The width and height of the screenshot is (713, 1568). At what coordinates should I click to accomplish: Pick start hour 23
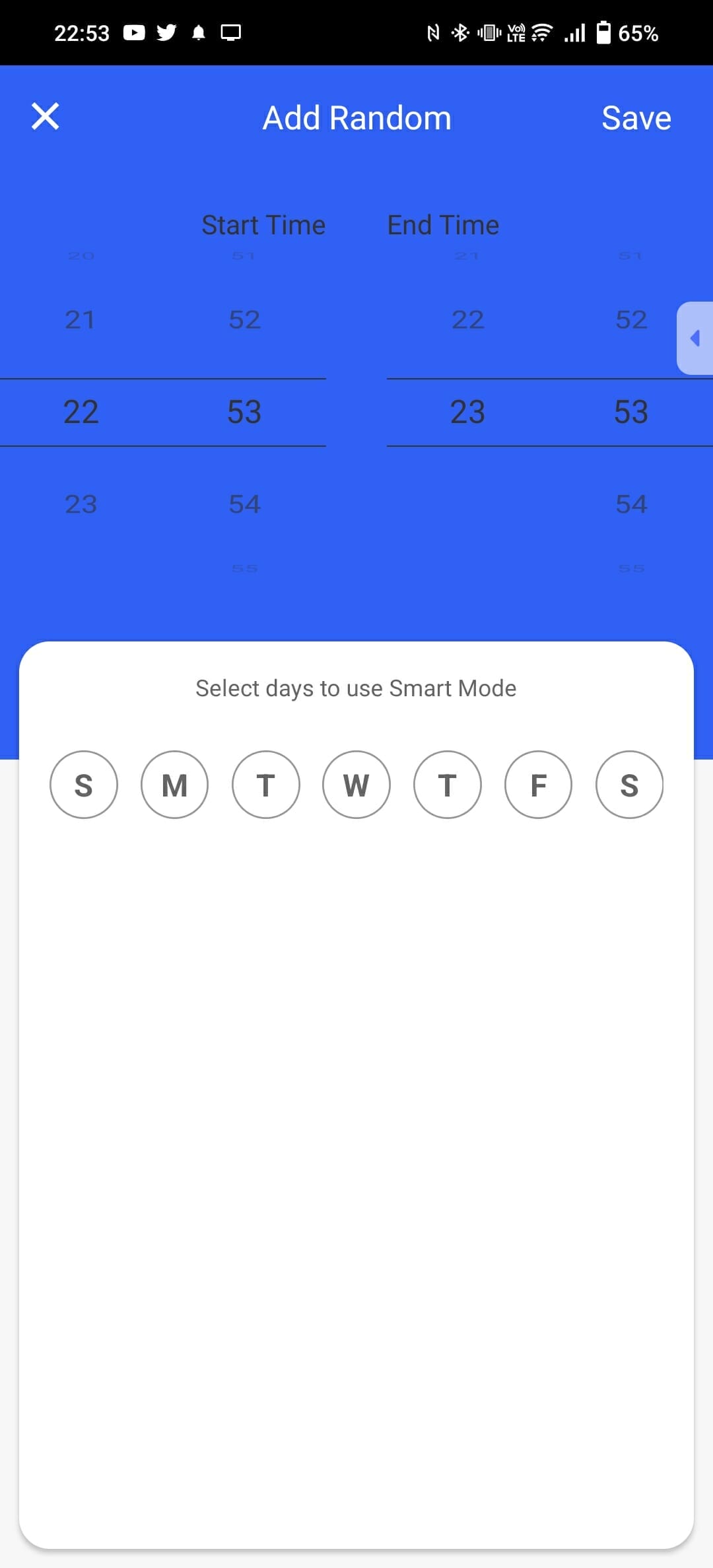click(81, 504)
